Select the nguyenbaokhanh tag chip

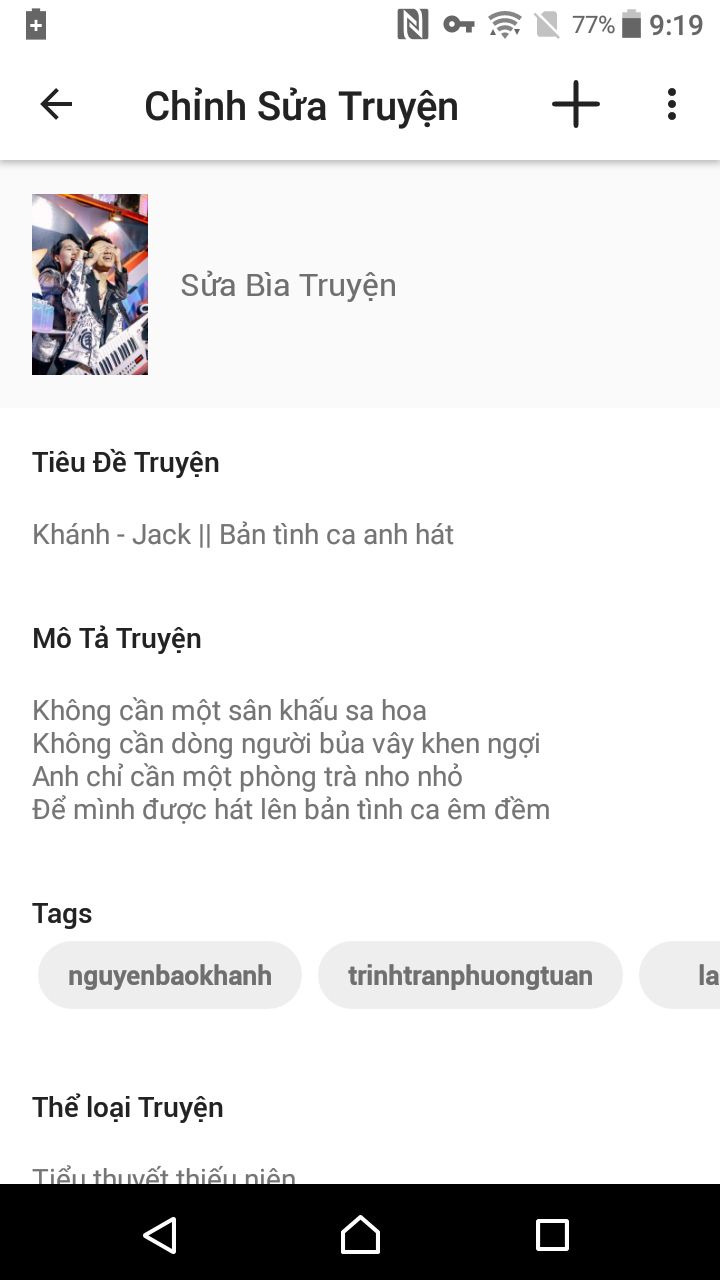pos(170,975)
